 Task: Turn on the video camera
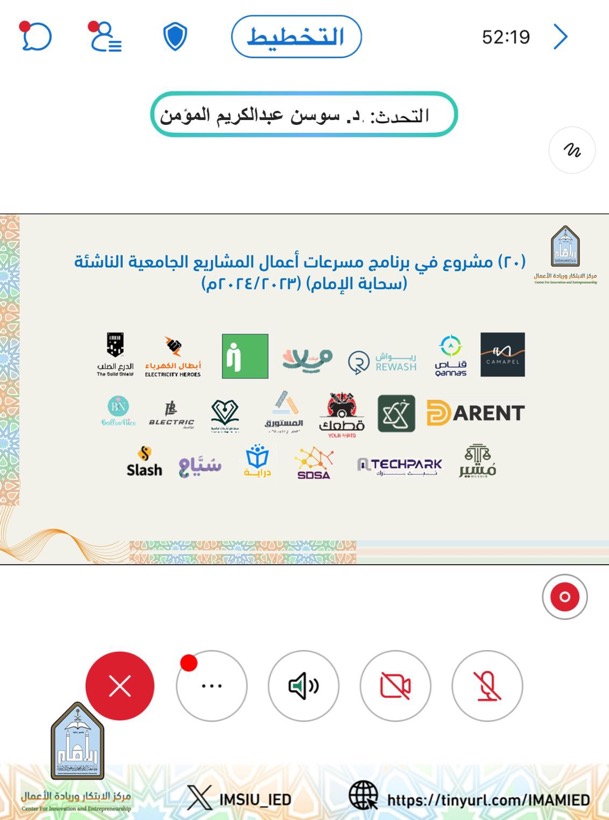tap(395, 686)
